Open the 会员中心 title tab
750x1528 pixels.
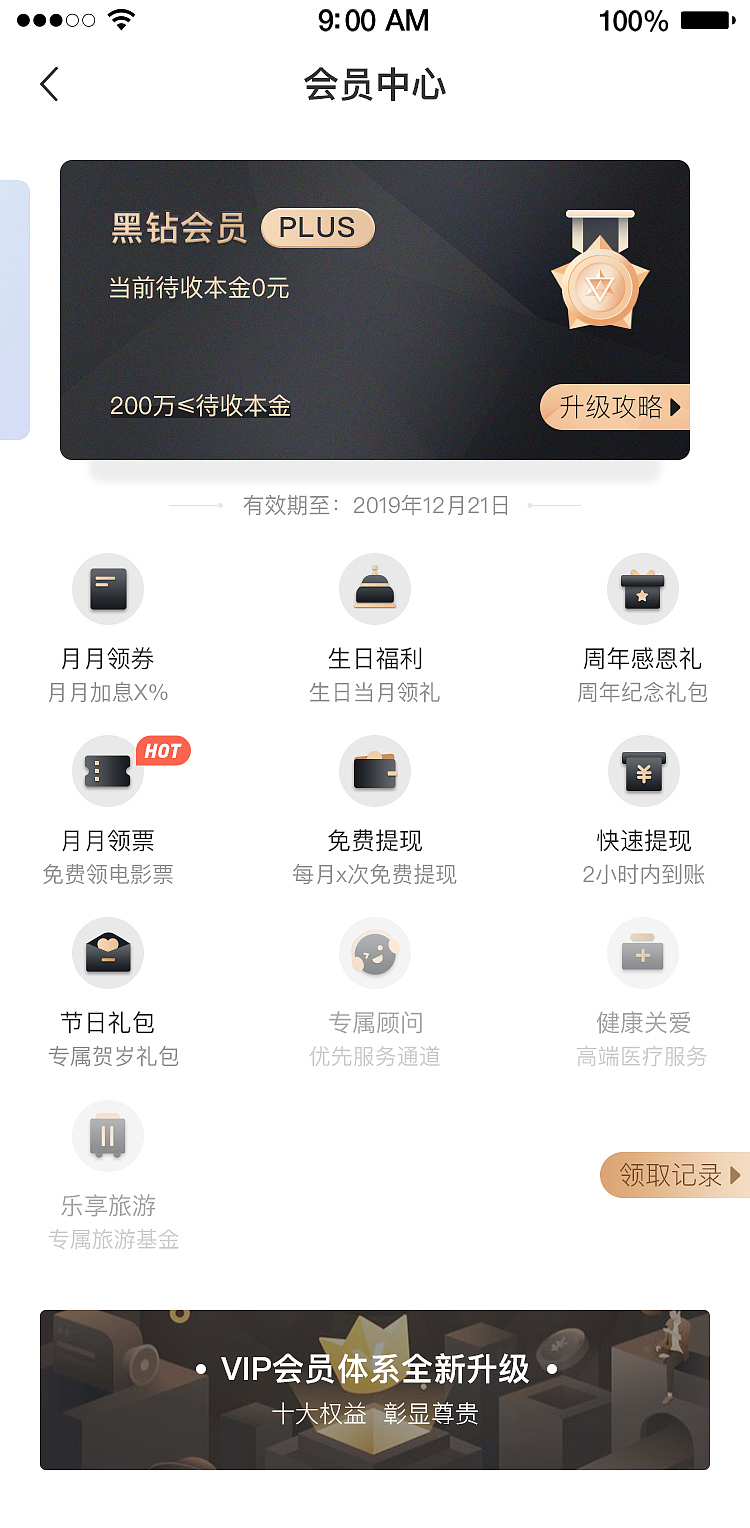374,86
